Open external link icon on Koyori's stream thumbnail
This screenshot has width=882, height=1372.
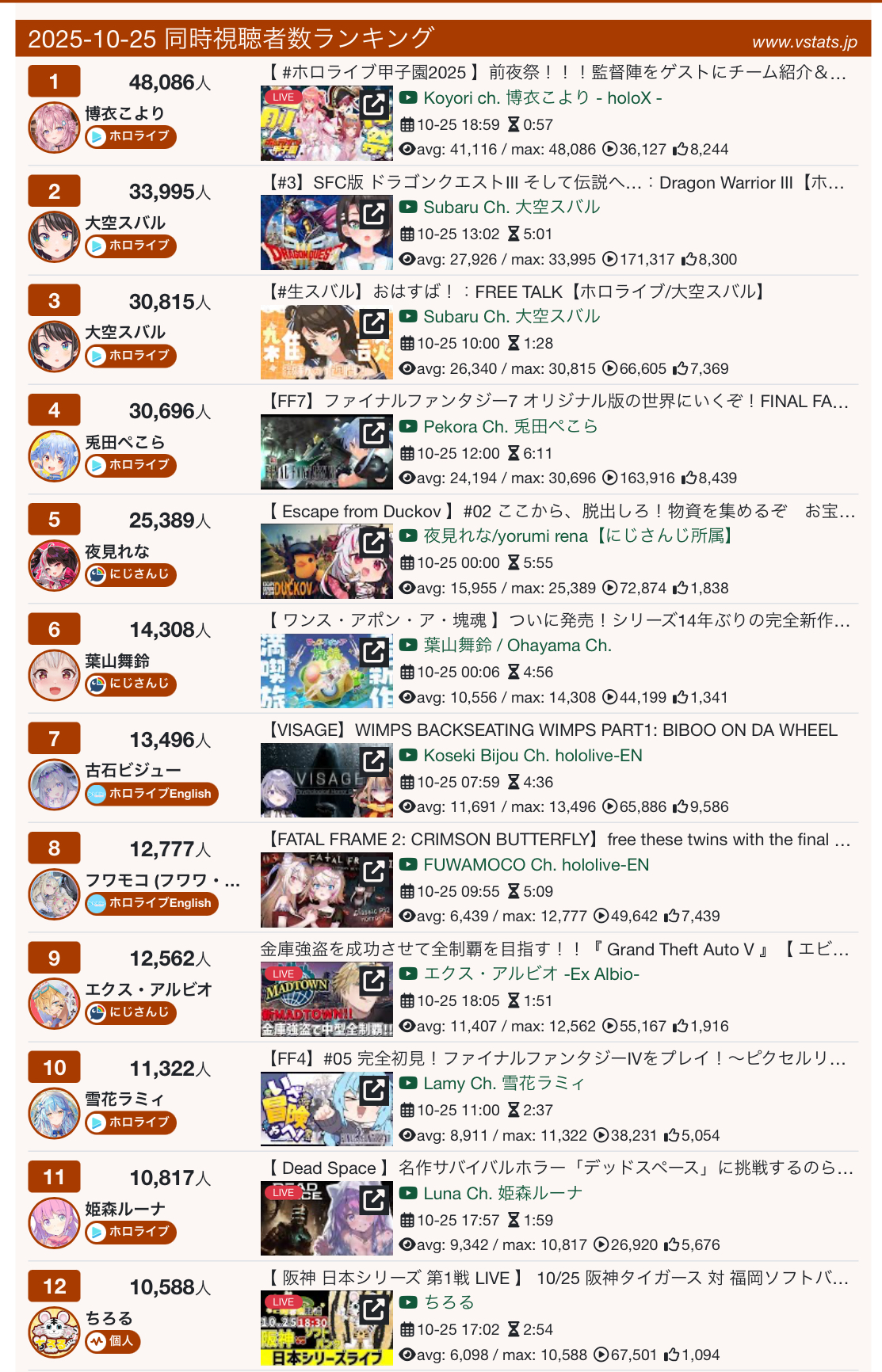(374, 104)
